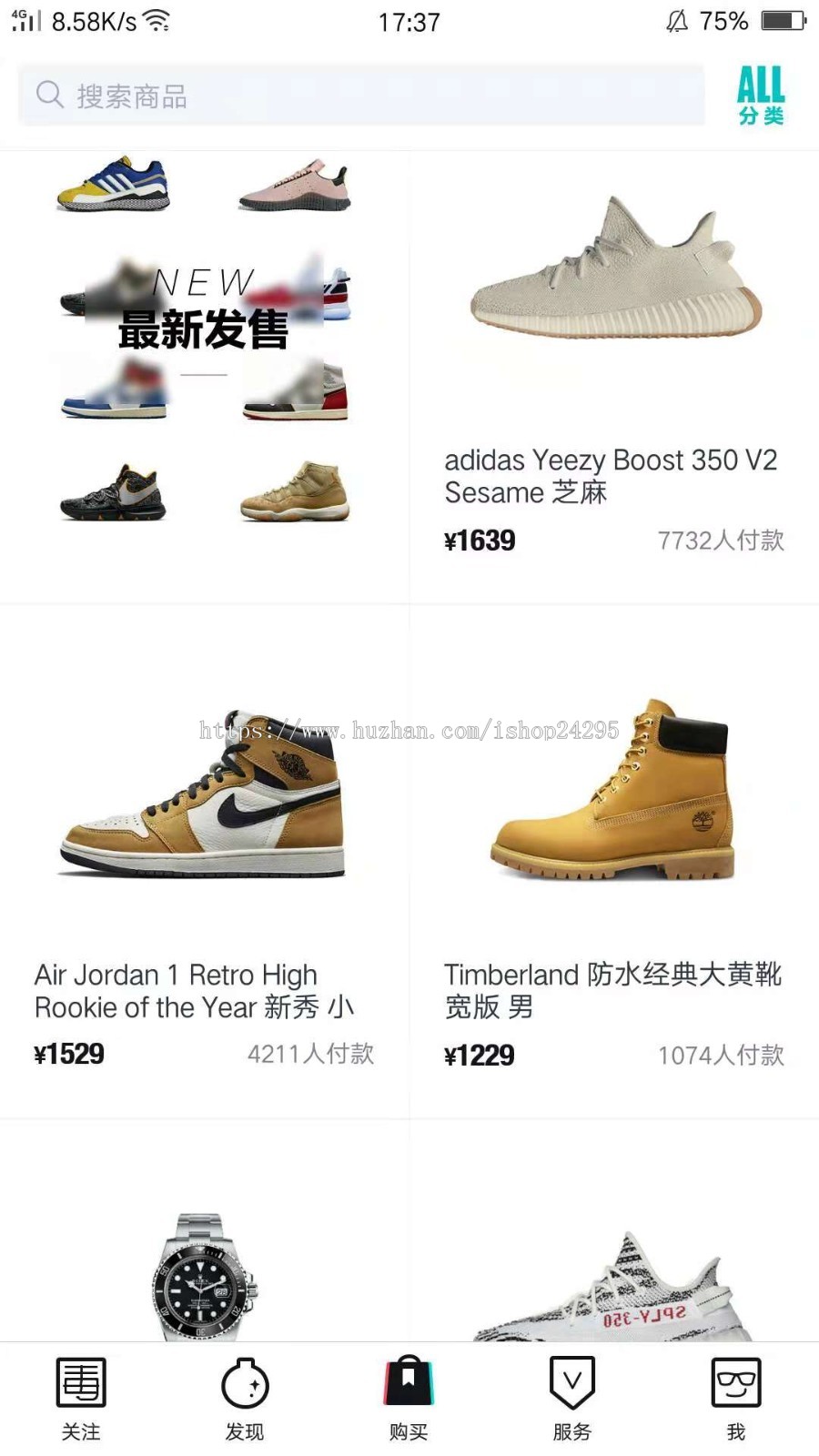Select the 购买 tab label
The image size is (819, 1456).
(x=408, y=1431)
